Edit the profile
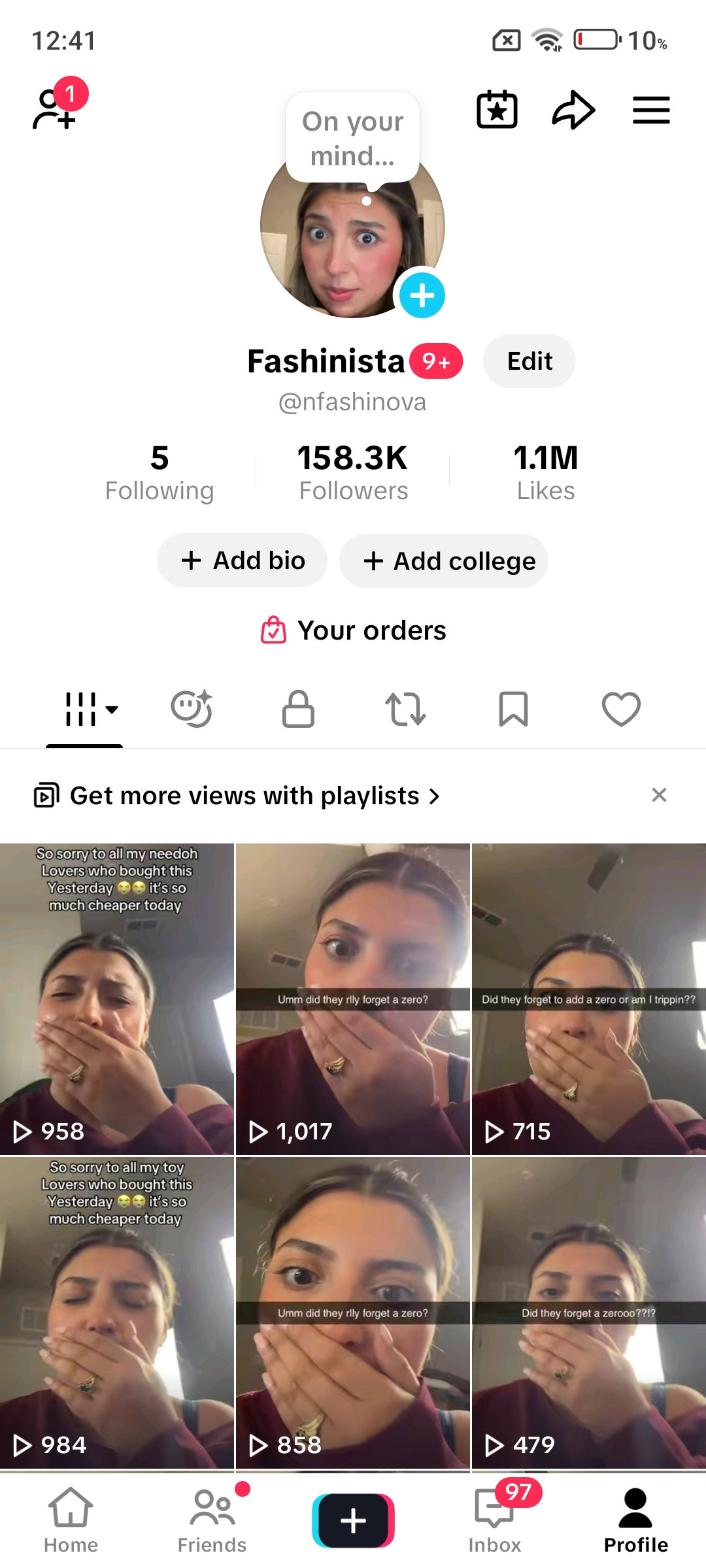Viewport: 706px width, 1568px height. pyautogui.click(x=529, y=361)
